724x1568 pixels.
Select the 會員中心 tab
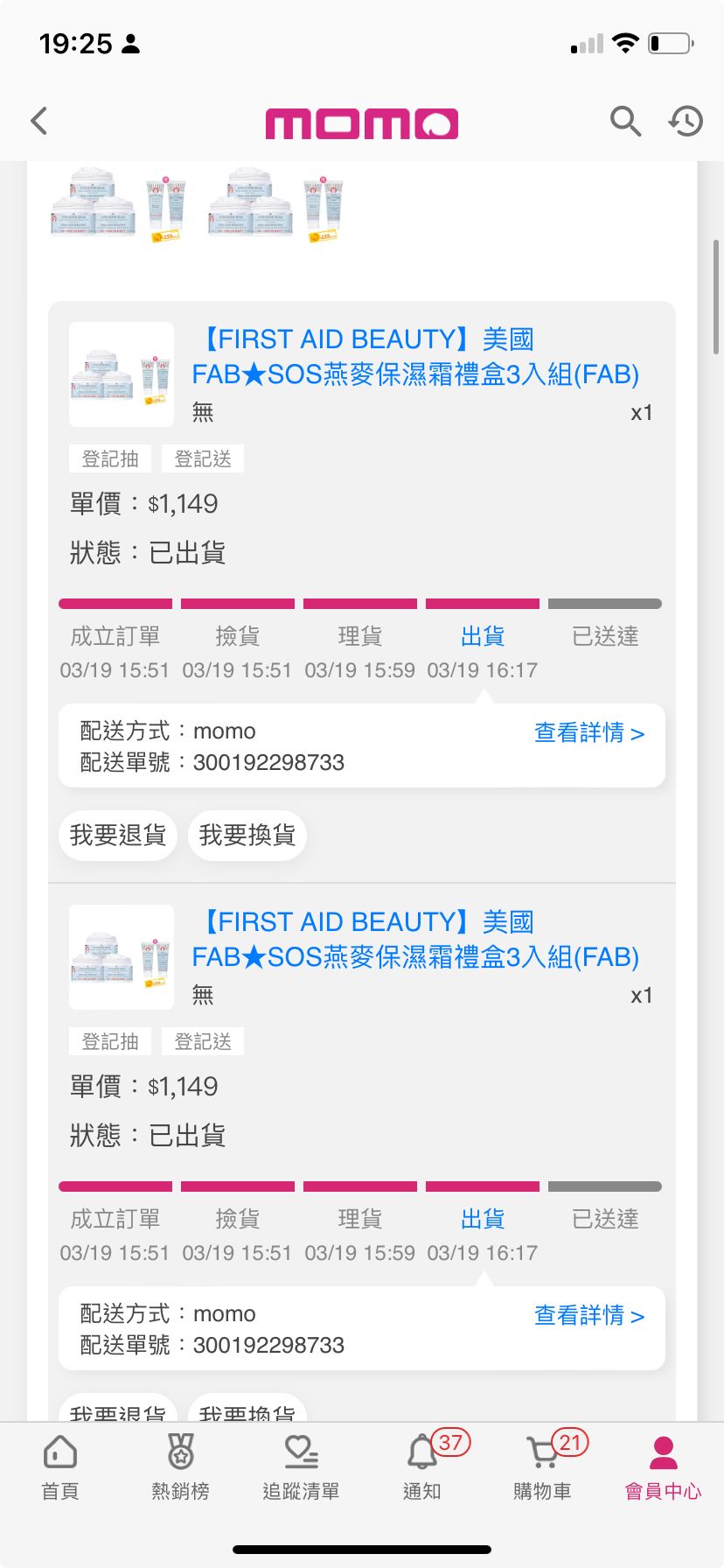663,1467
